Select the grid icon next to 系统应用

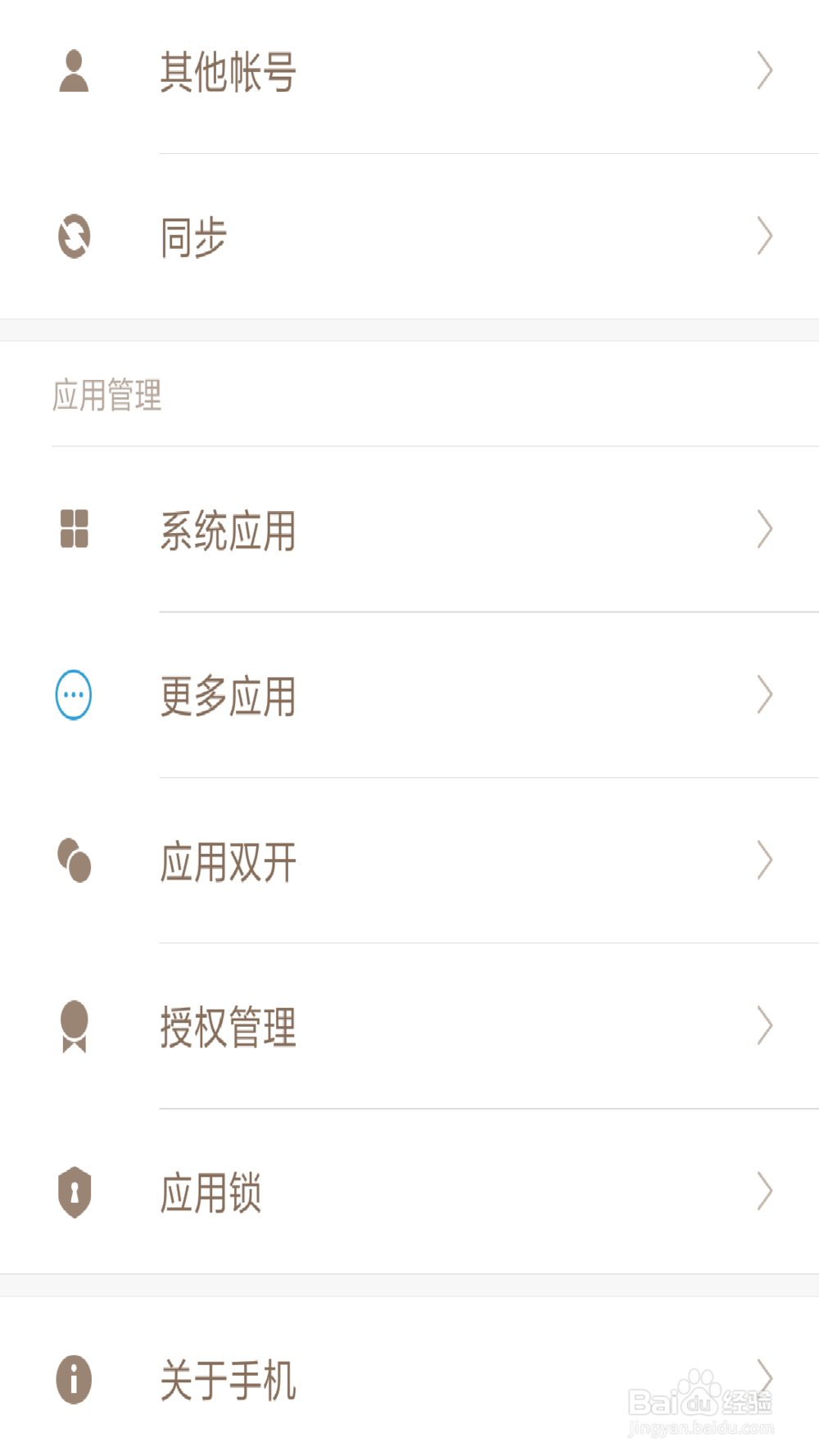(x=74, y=530)
